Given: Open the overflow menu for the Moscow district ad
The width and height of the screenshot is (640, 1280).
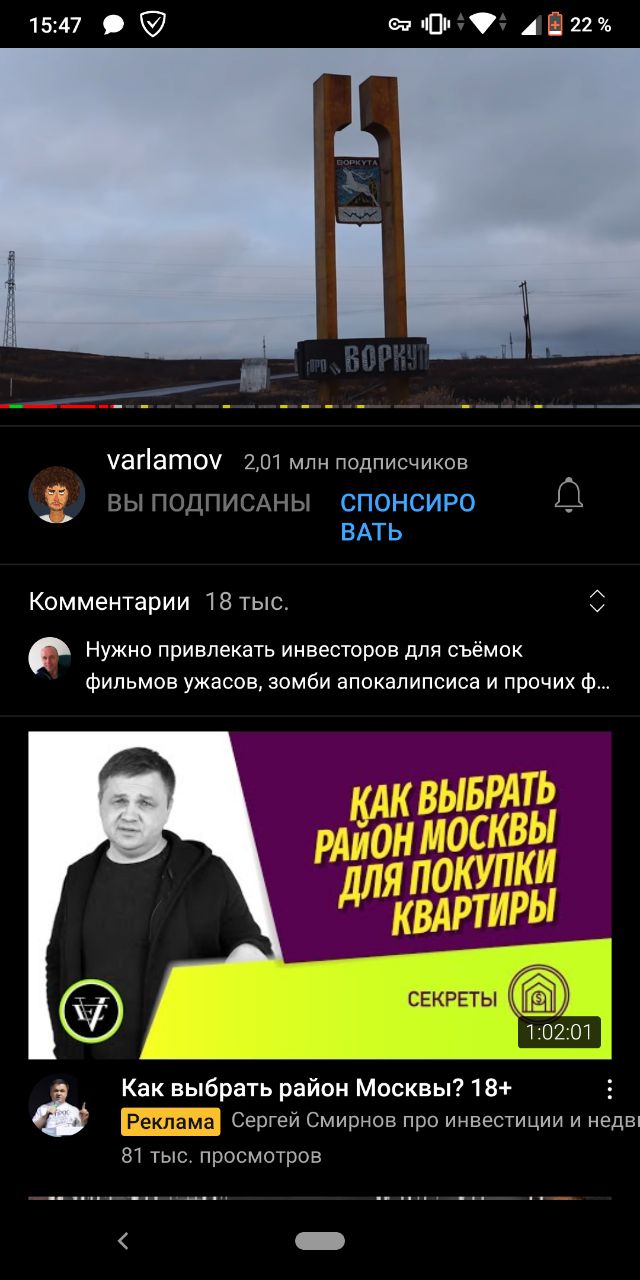Looking at the screenshot, I should pyautogui.click(x=609, y=1089).
